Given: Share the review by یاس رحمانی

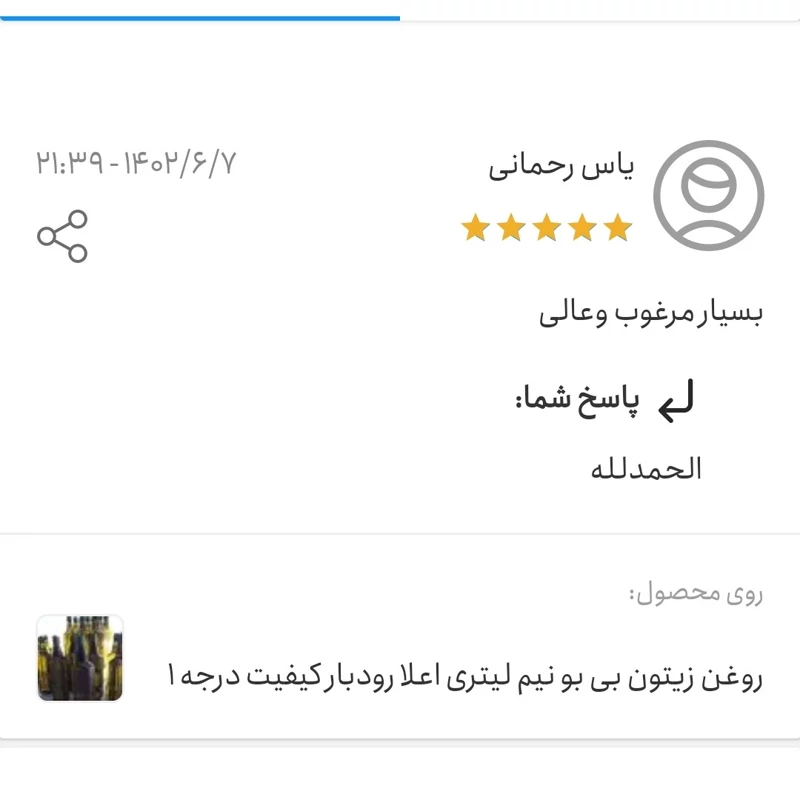Looking at the screenshot, I should pyautogui.click(x=62, y=236).
